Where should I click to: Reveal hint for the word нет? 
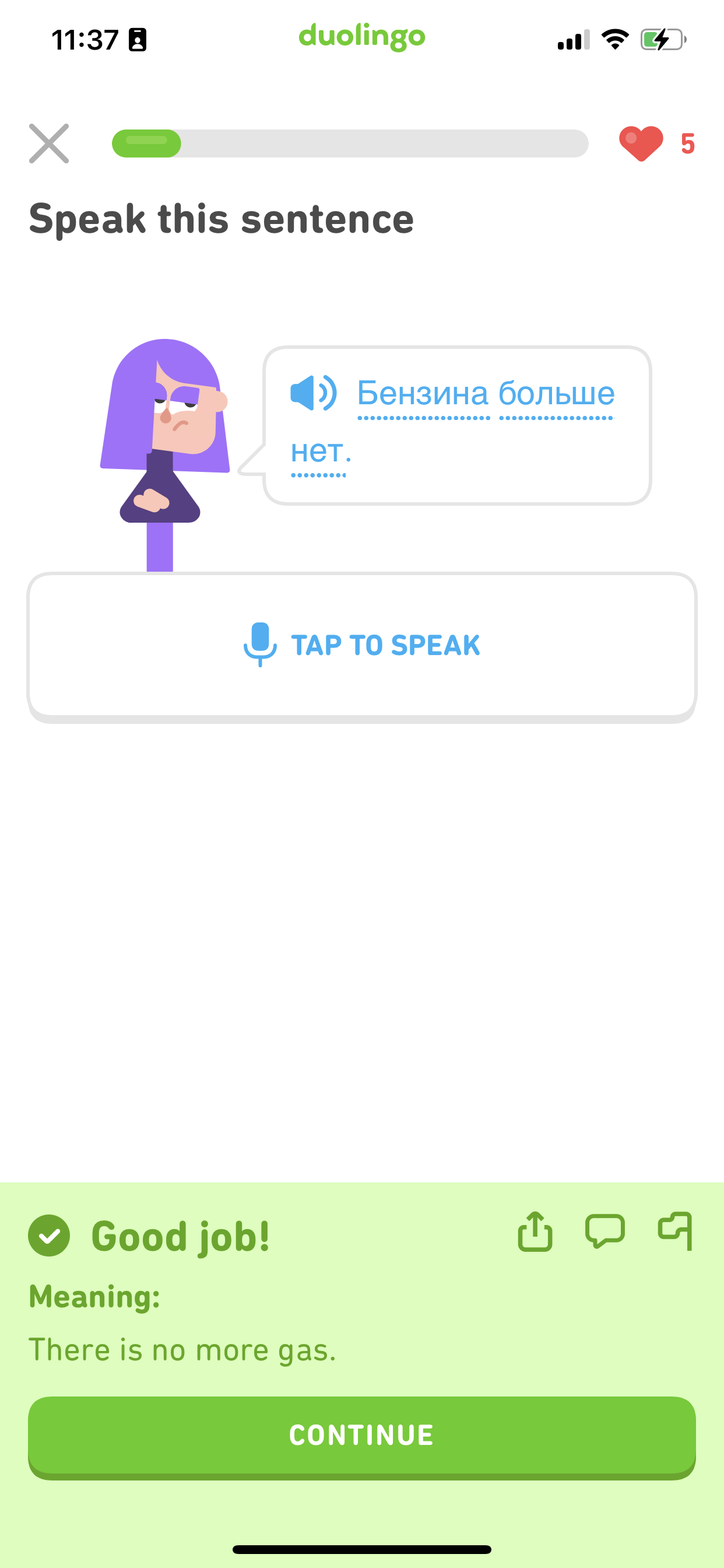point(318,452)
